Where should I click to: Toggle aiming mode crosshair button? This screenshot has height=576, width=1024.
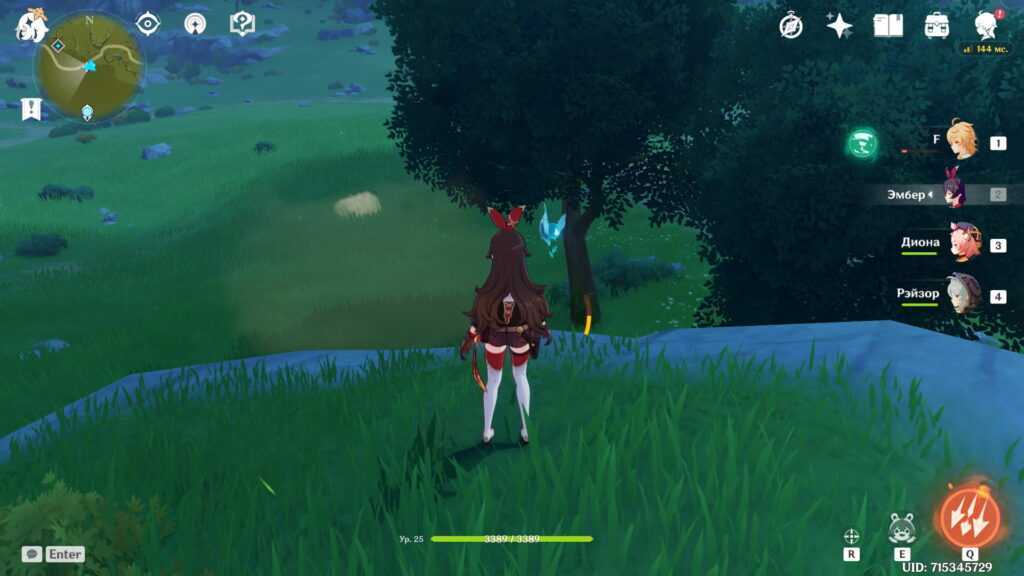coord(852,536)
